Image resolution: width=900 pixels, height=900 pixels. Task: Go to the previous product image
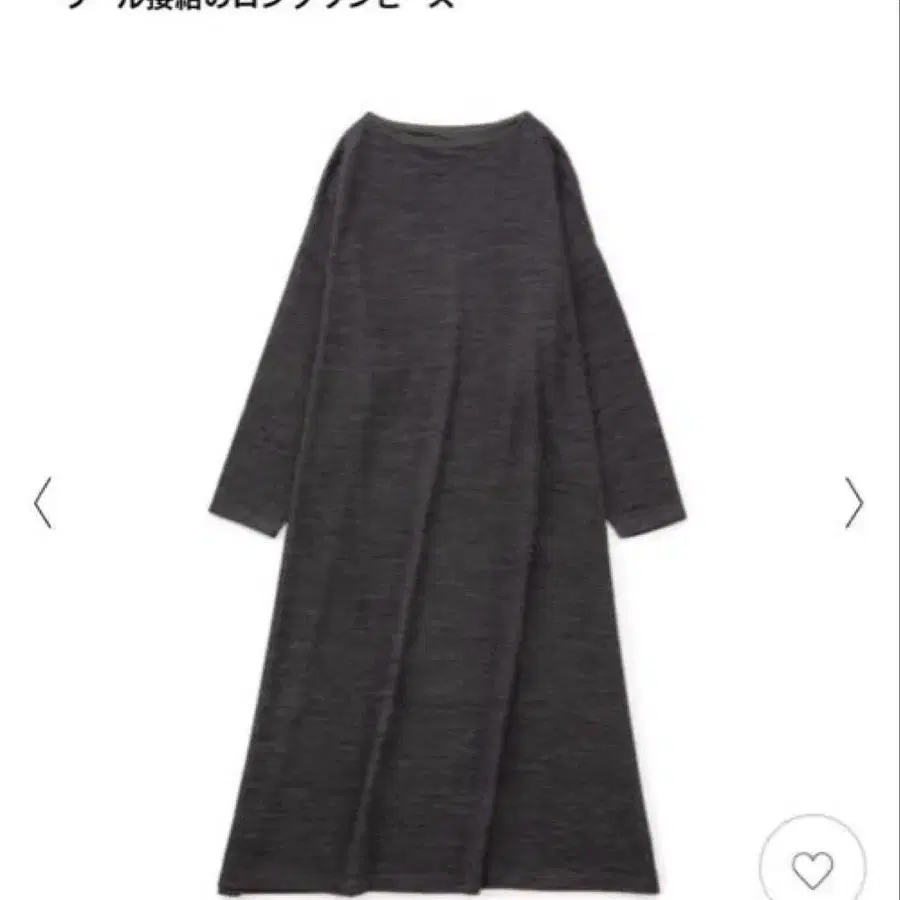43,502
